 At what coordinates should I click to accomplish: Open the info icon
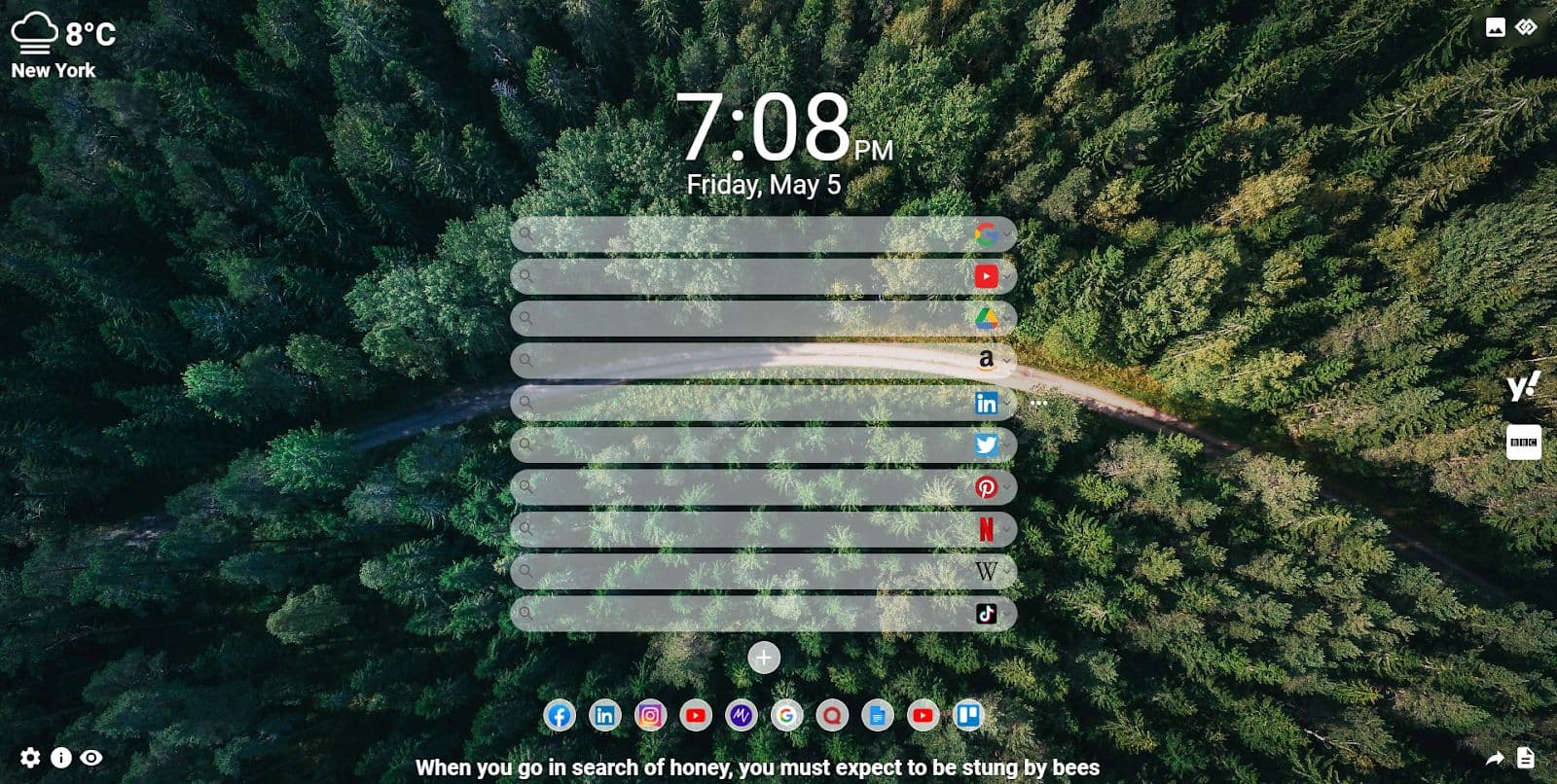[x=61, y=758]
